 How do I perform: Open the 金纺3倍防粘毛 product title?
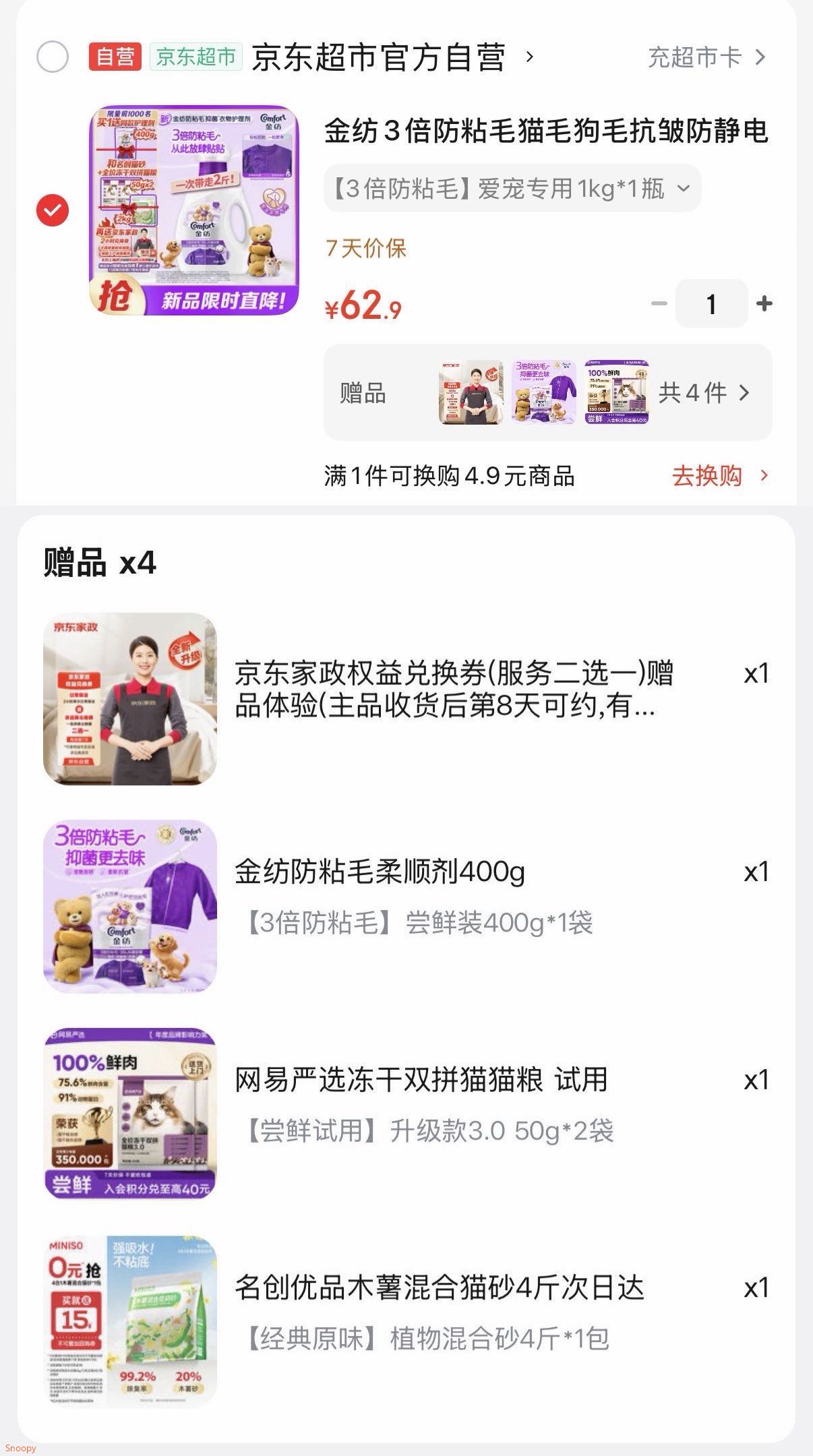coord(546,131)
